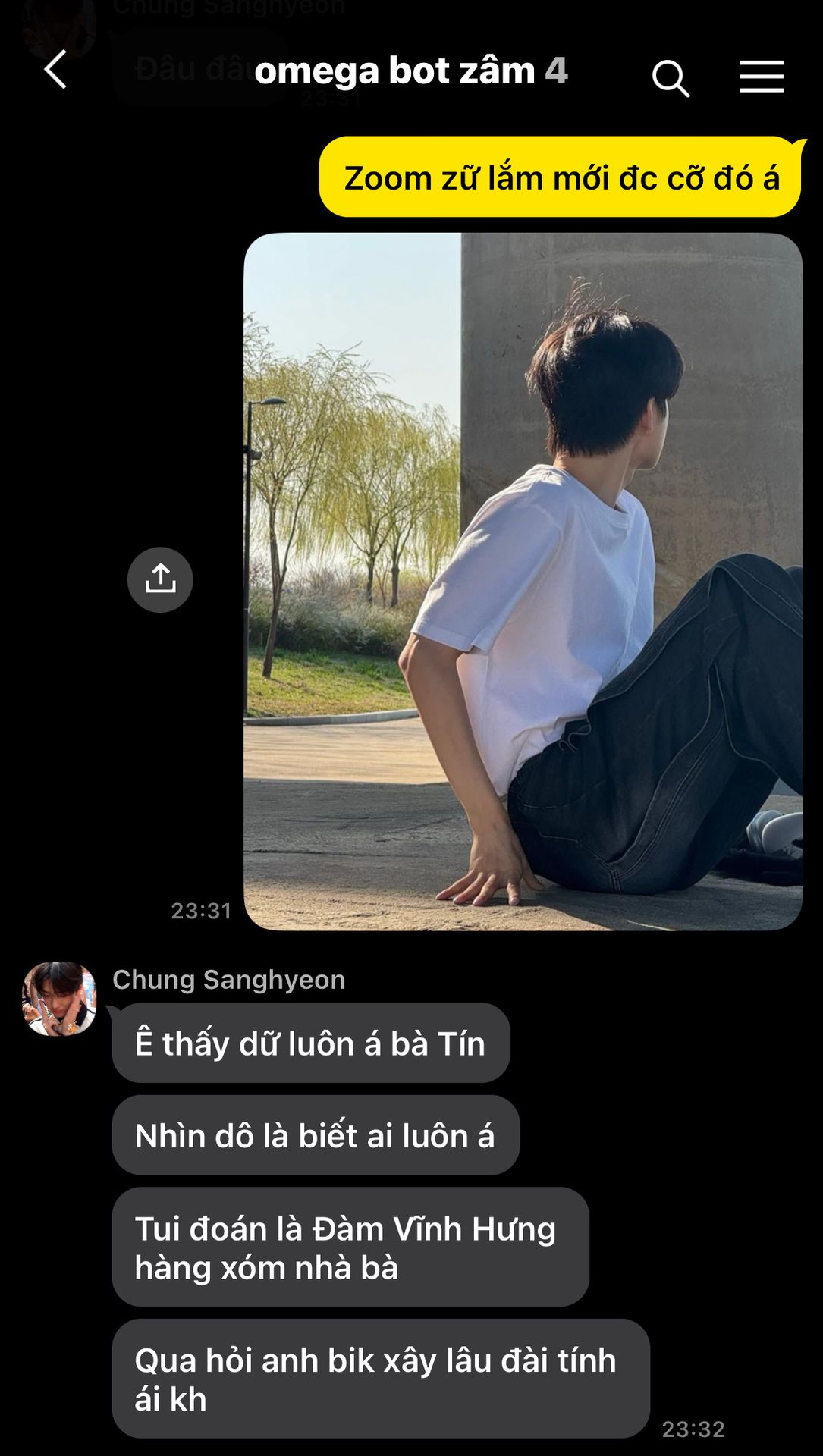The image size is (823, 1456).
Task: Go back to the chat list
Action: [x=55, y=71]
